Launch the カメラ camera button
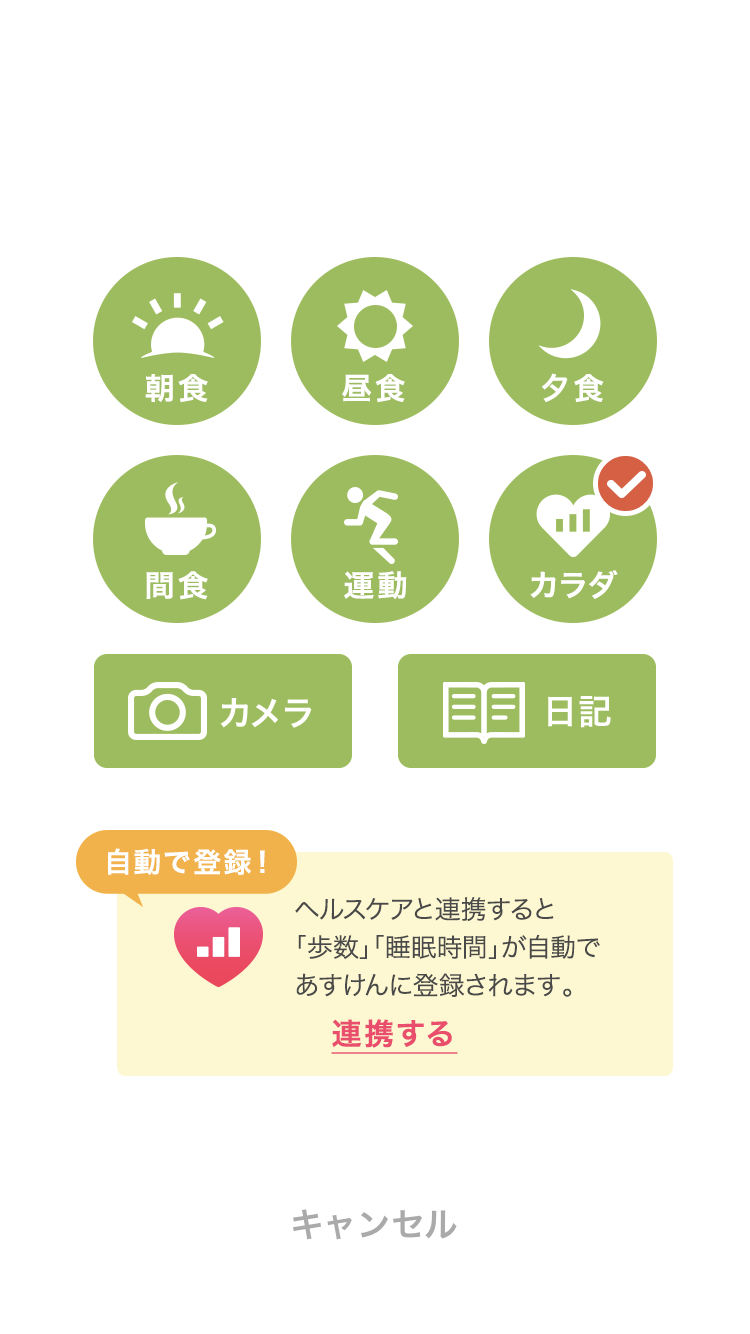Screen dimensions: 750x1334 point(223,711)
